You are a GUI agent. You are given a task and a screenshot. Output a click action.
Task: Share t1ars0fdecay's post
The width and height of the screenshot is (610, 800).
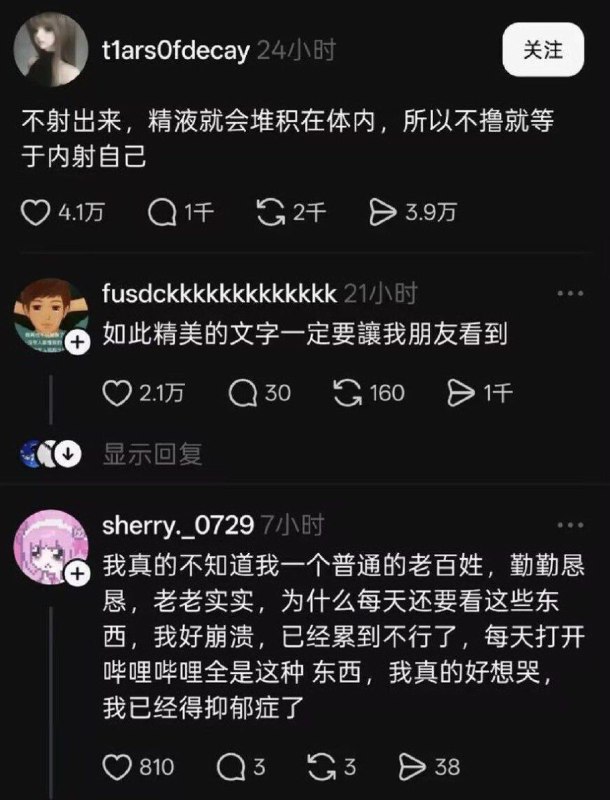coord(384,212)
